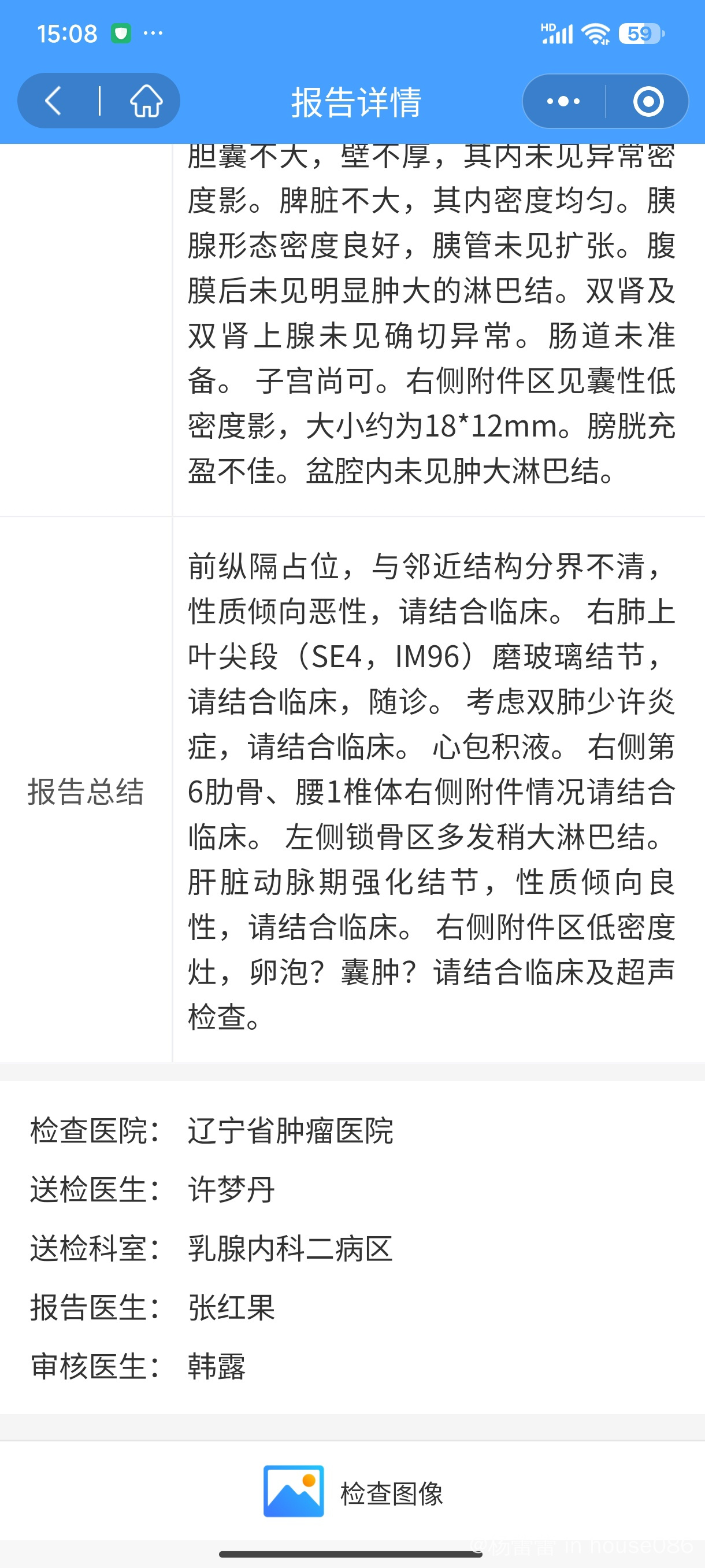The width and height of the screenshot is (705, 1568).
Task: Open the three-dot more menu
Action: point(563,101)
